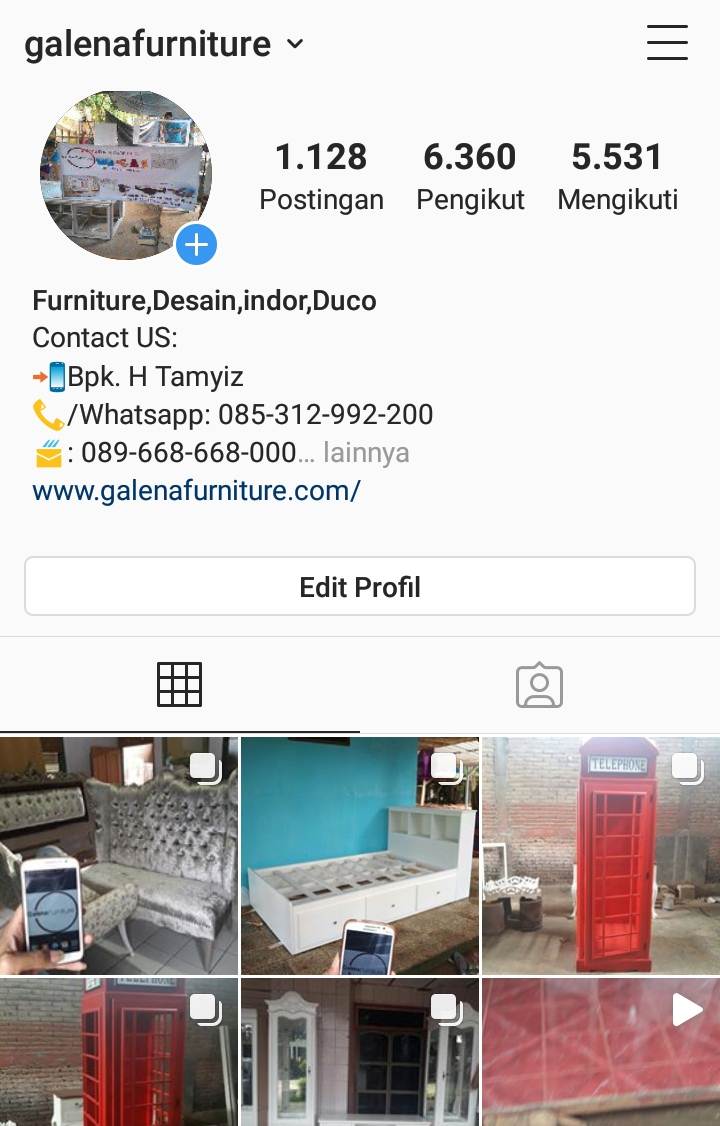This screenshot has height=1126, width=720.
Task: Open the white display cabinet post
Action: (x=360, y=1053)
